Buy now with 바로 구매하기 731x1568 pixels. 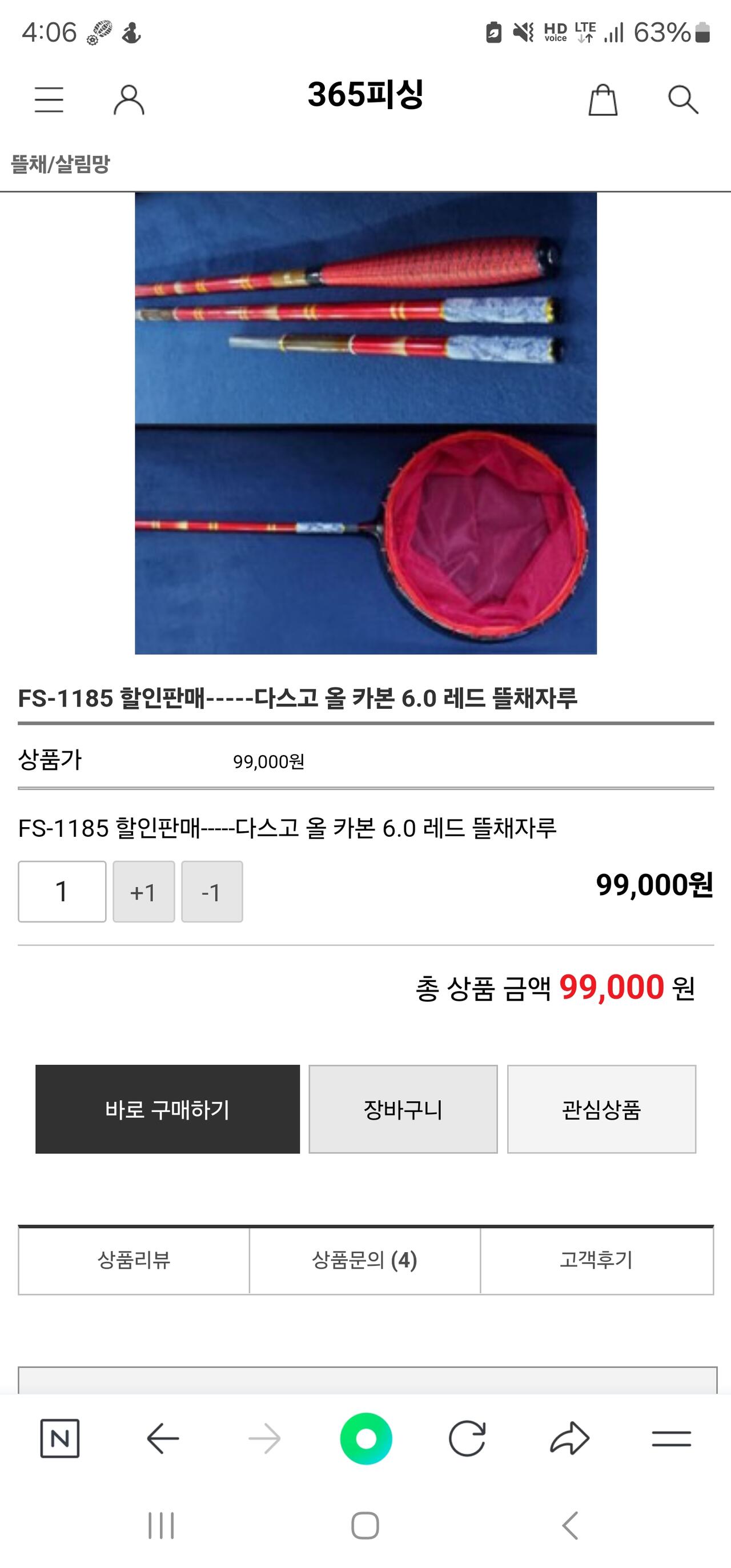[167, 1109]
